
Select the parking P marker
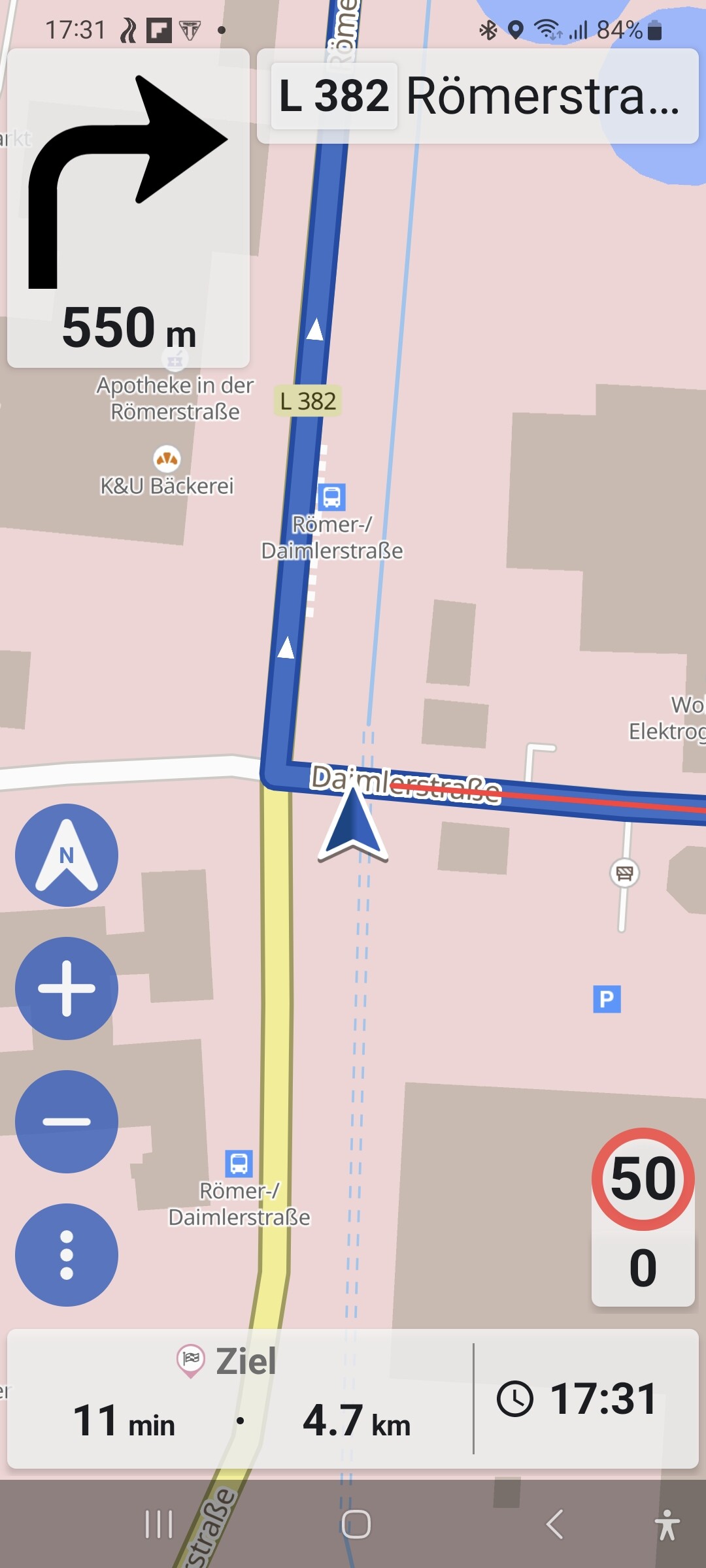tap(607, 999)
